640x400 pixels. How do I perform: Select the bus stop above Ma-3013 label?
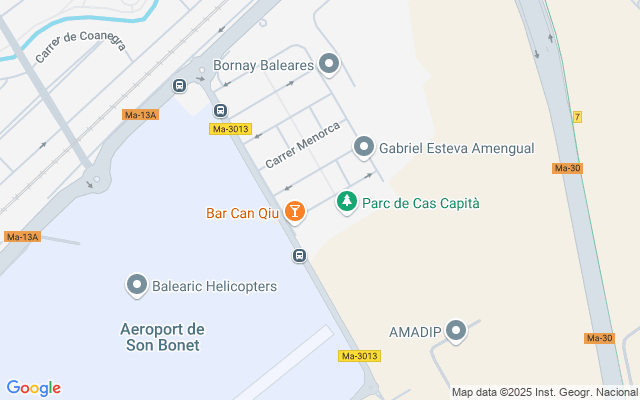[x=220, y=111]
